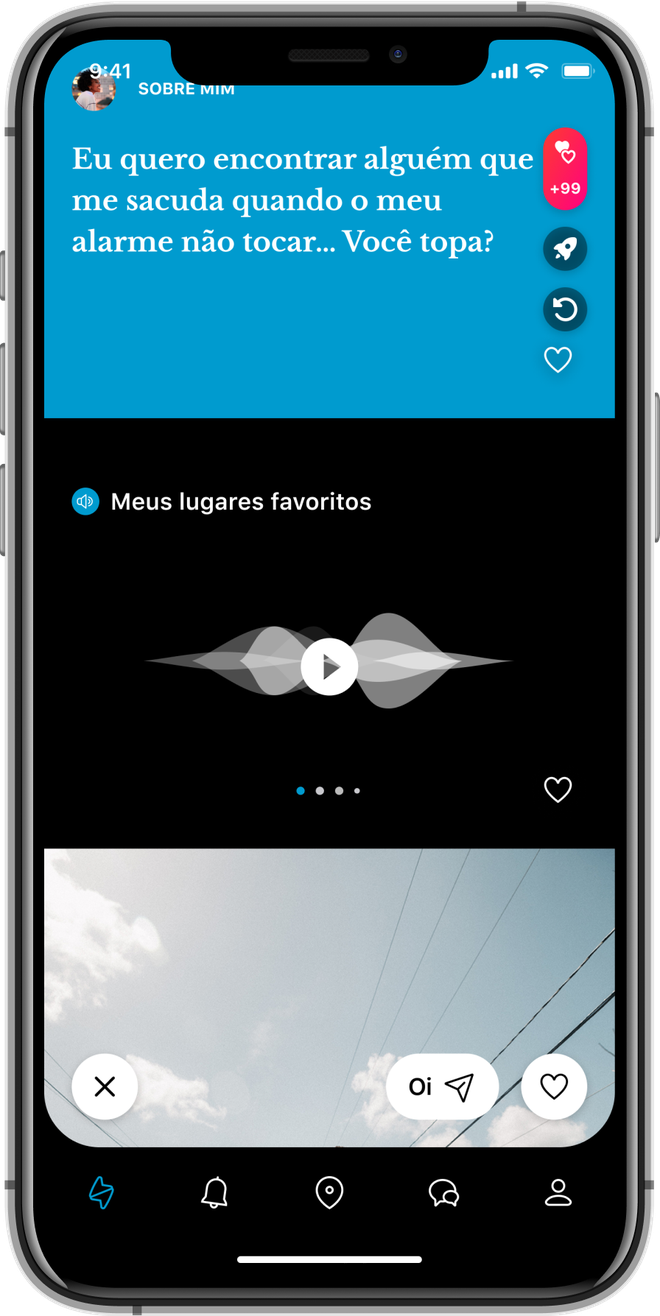Open the profile avatar photo
Screen dimensions: 660x1316
[94, 89]
